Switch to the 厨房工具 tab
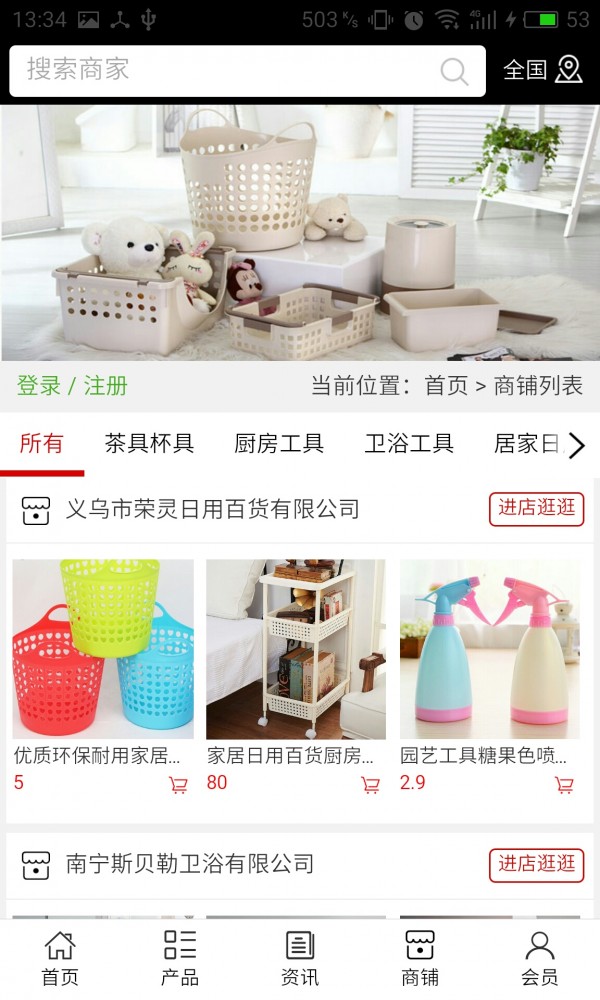Image resolution: width=600 pixels, height=1000 pixels. [279, 444]
